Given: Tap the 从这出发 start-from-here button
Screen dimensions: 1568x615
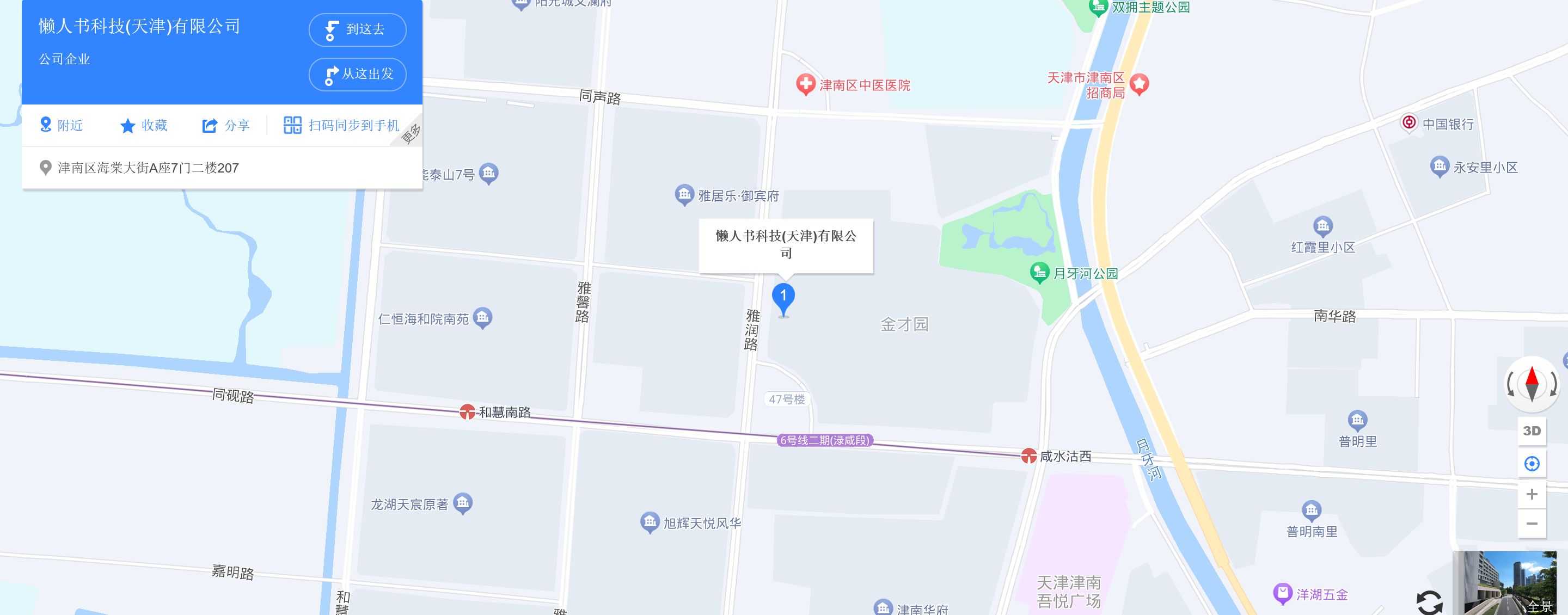Looking at the screenshot, I should coord(357,74).
